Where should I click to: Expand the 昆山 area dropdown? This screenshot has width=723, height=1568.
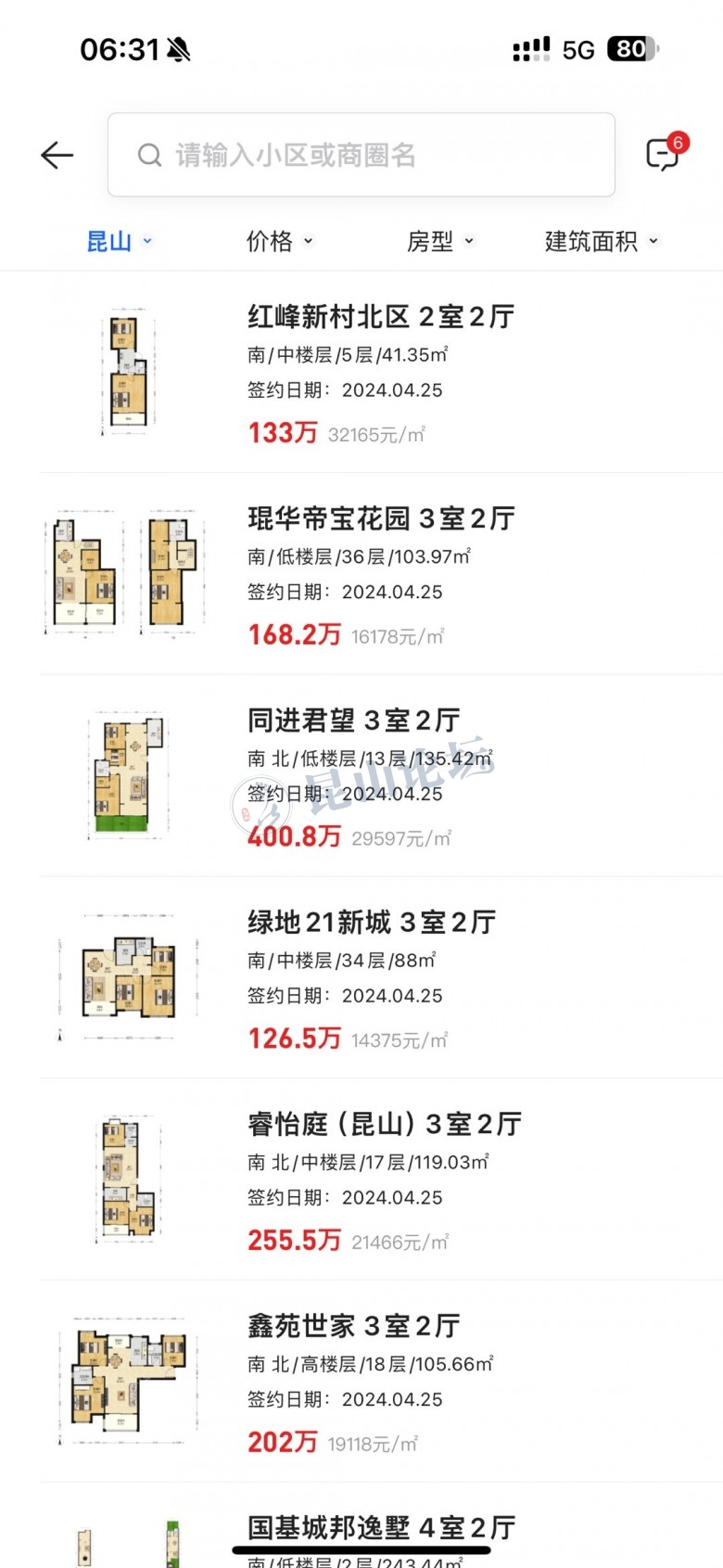(x=119, y=242)
